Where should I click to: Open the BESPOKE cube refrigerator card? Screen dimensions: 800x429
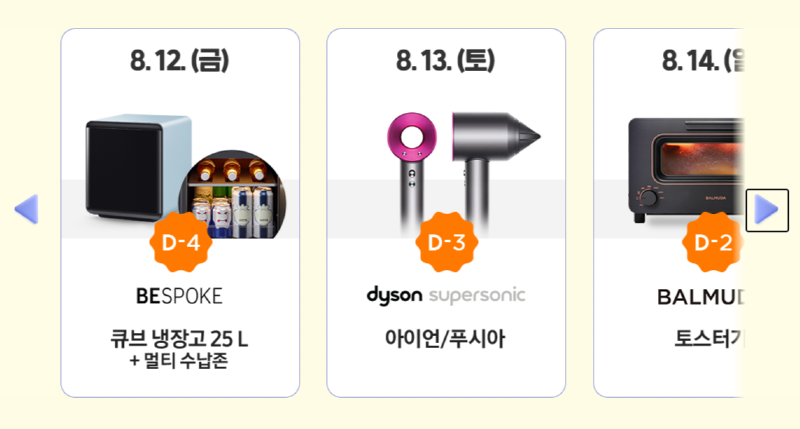click(180, 213)
